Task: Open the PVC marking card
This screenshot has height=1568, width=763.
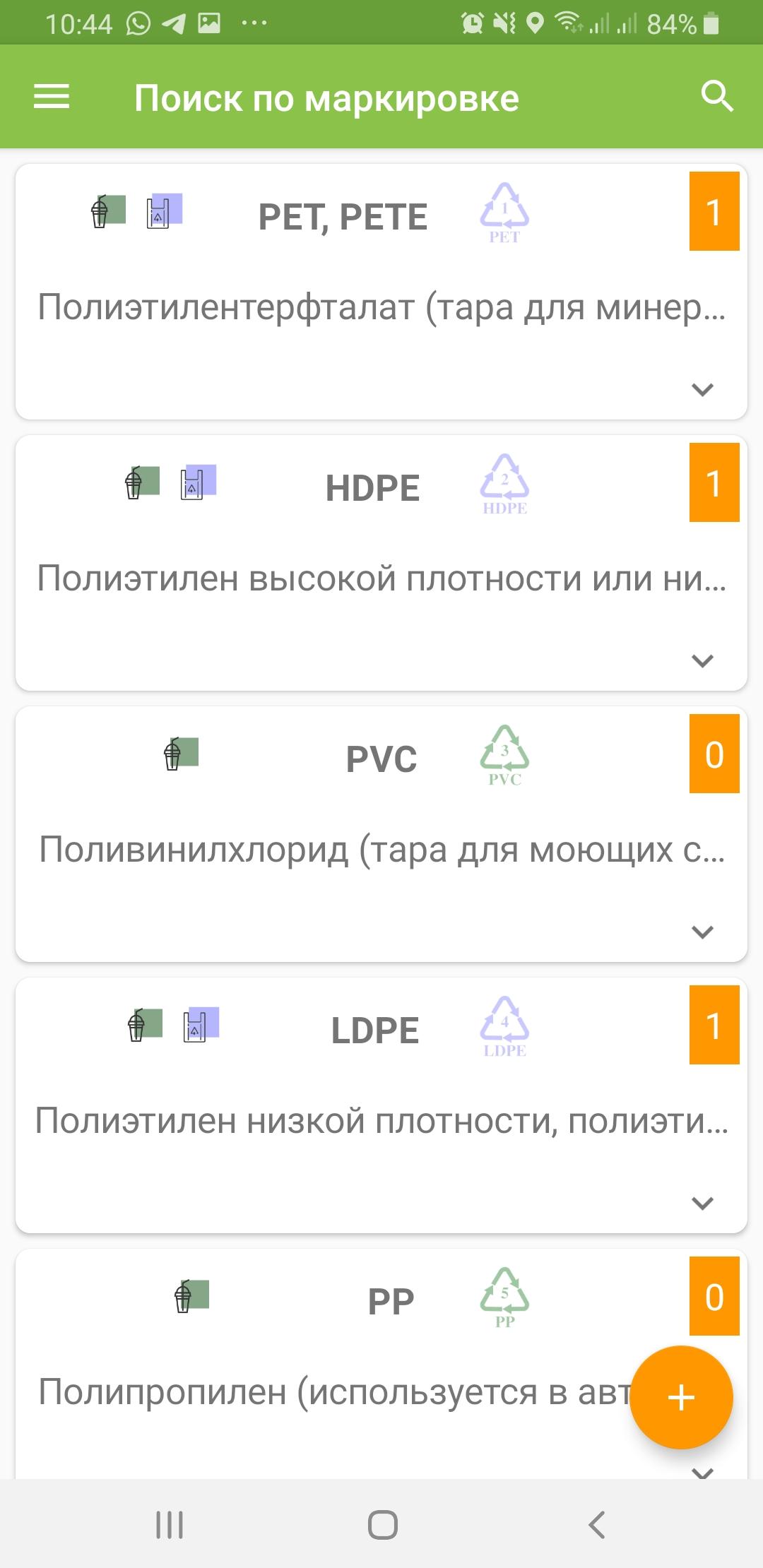Action: 381,834
